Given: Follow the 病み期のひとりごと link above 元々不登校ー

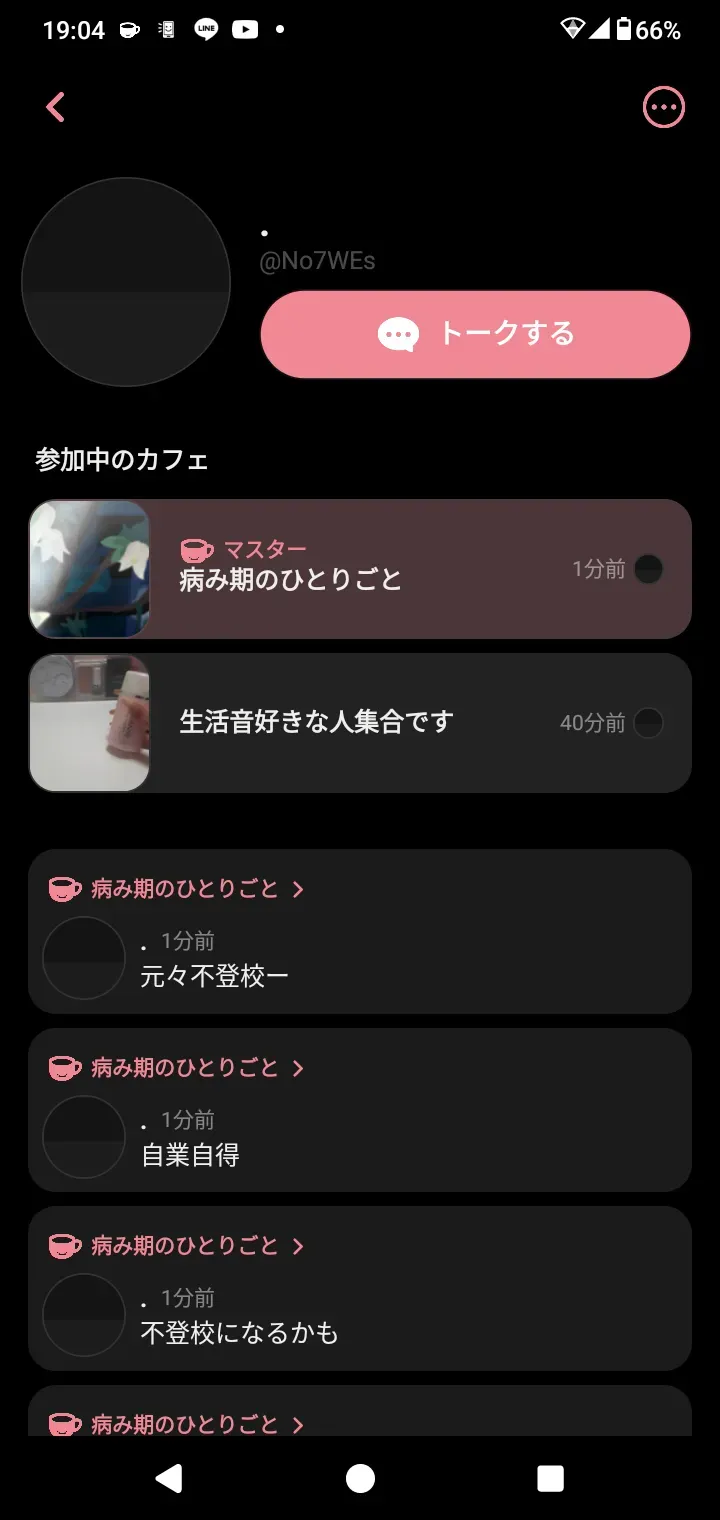Looking at the screenshot, I should [185, 888].
